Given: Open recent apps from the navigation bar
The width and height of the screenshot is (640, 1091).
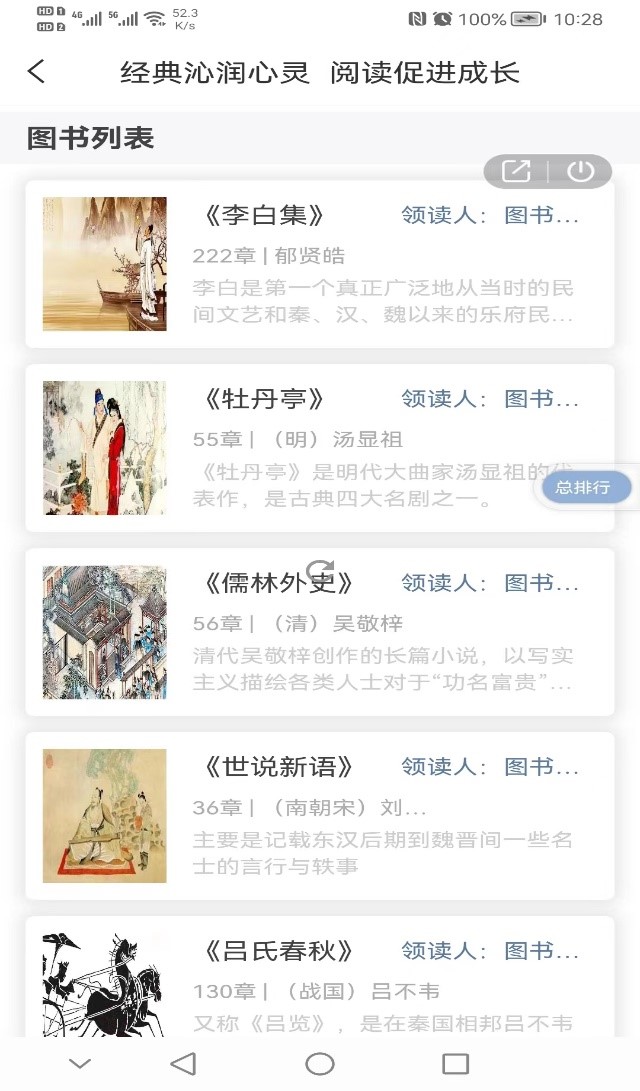Looking at the screenshot, I should tap(455, 1063).
